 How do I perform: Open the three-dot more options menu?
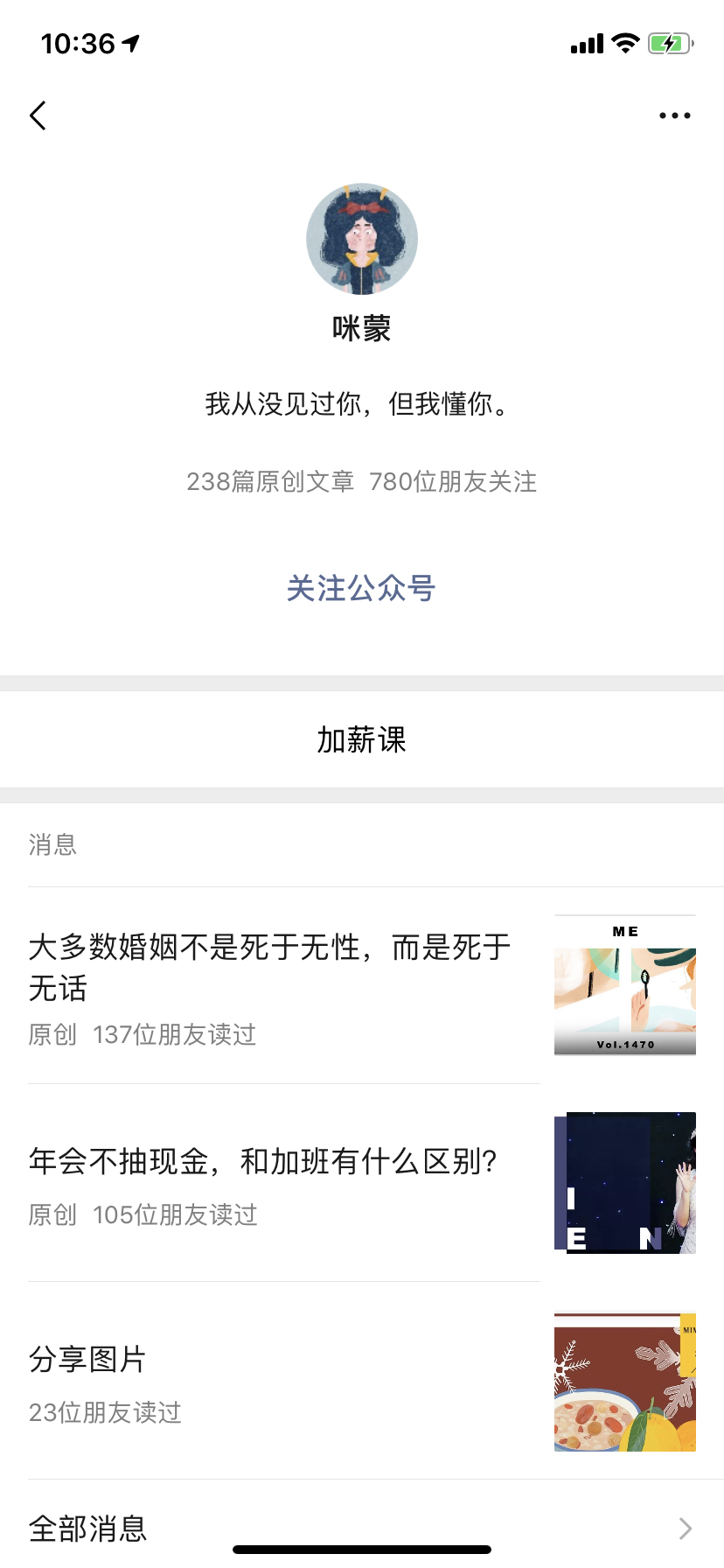click(674, 115)
